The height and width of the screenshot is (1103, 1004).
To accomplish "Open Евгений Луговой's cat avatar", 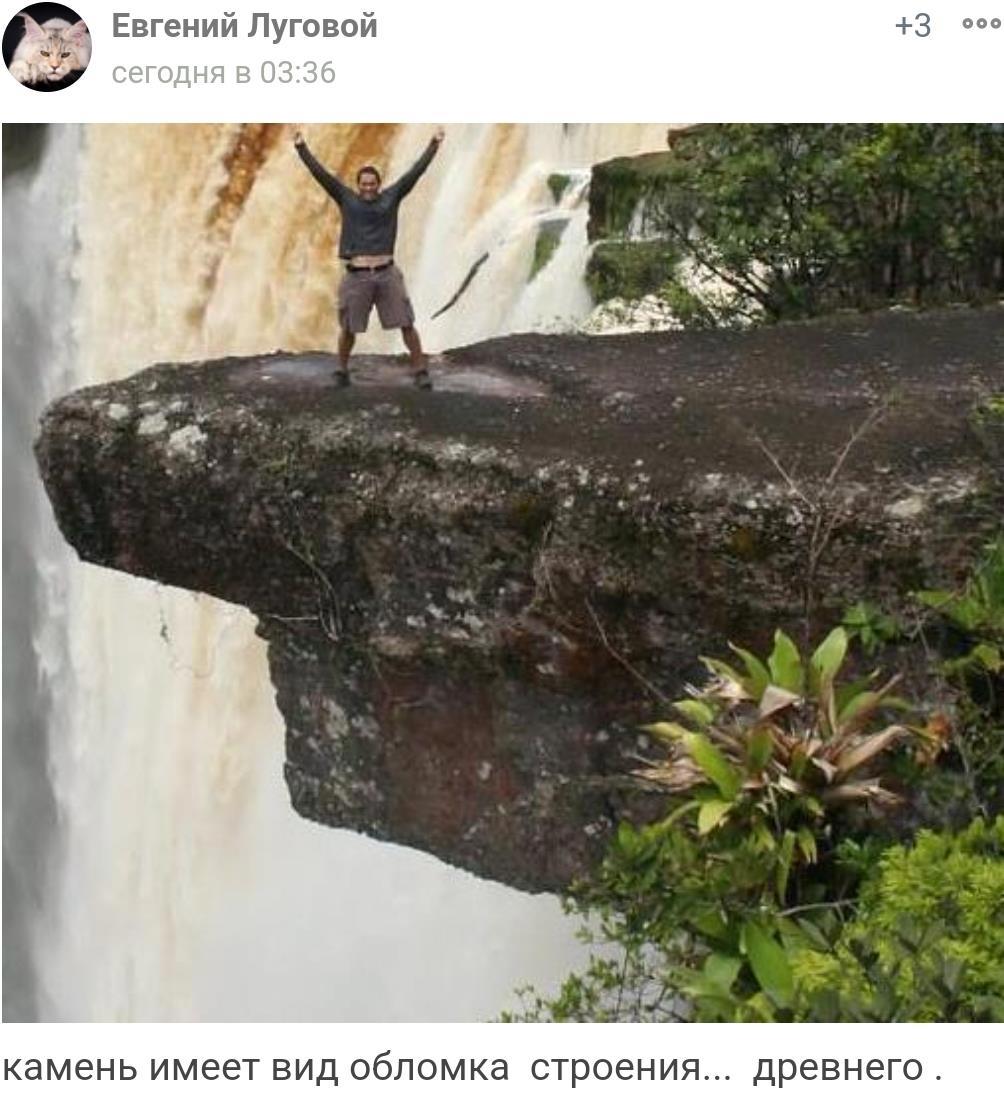I will pyautogui.click(x=46, y=47).
